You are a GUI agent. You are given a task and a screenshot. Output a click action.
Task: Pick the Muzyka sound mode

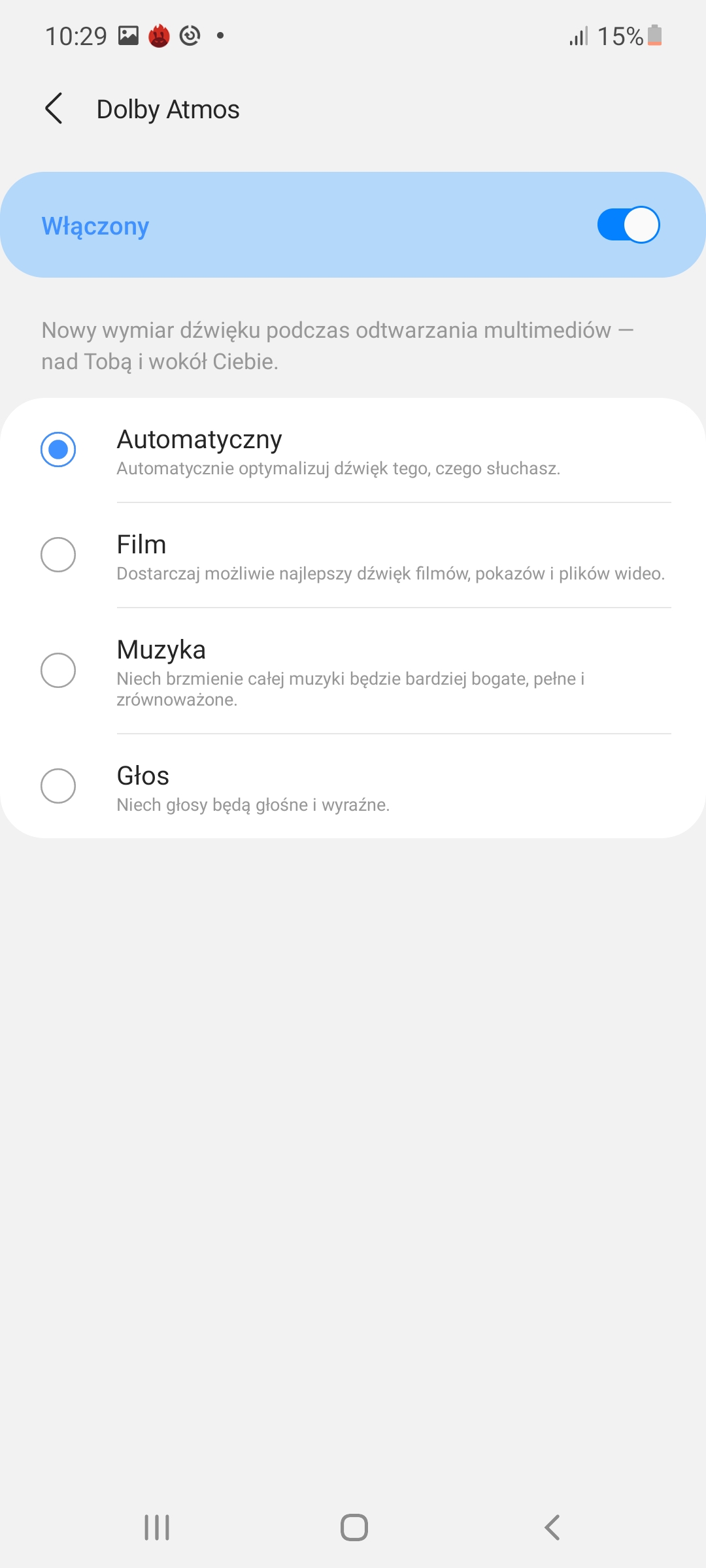click(x=58, y=670)
